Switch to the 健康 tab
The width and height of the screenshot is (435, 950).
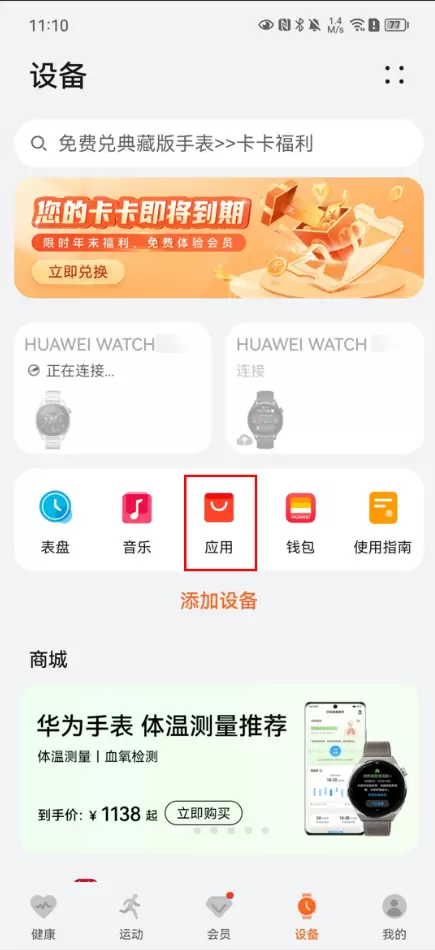coord(43,915)
